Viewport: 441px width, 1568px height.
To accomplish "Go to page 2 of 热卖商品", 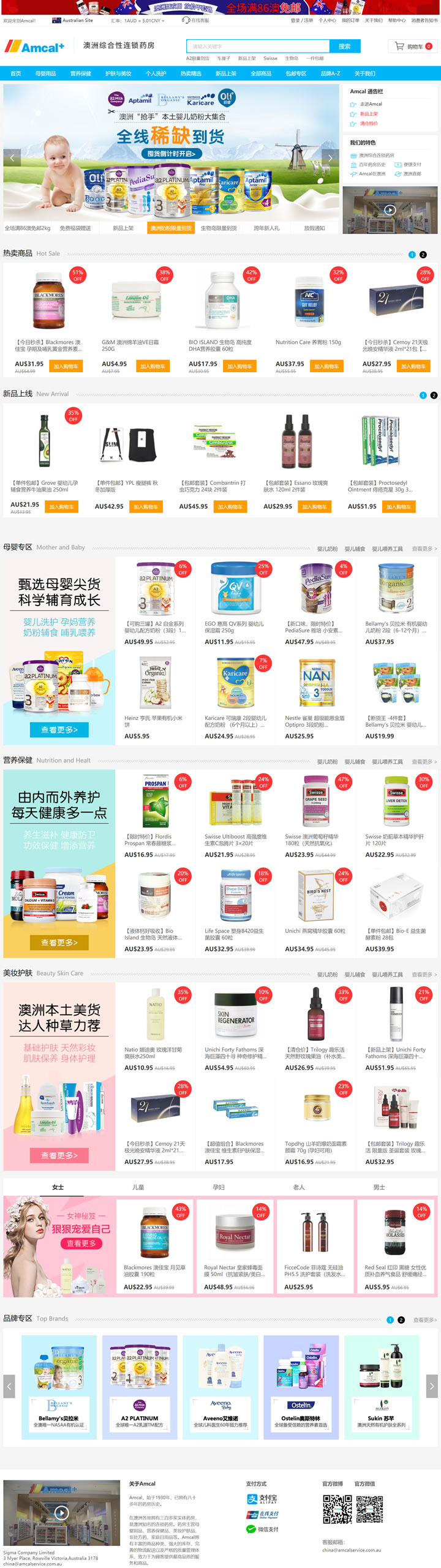I will pos(423,255).
